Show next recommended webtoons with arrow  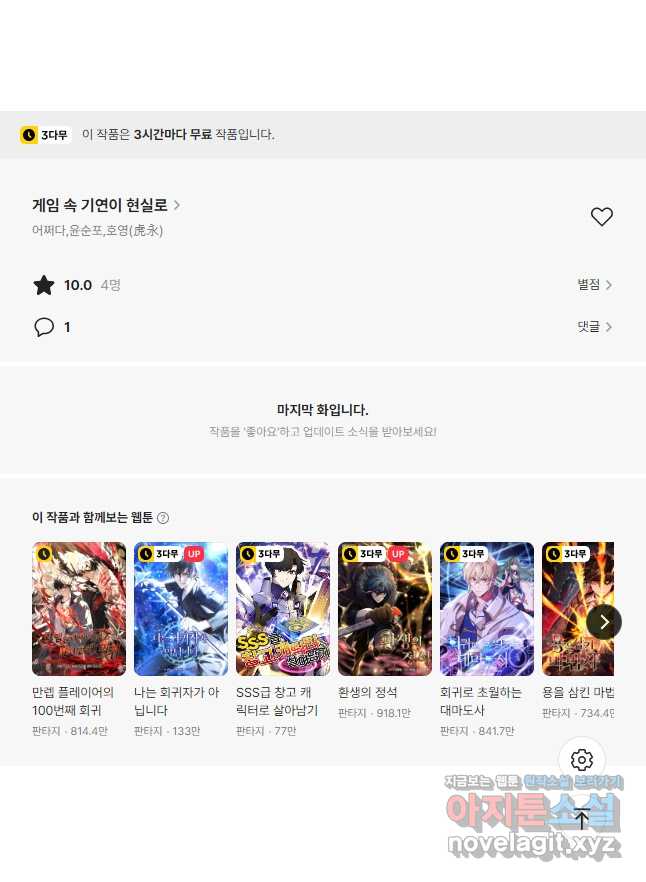click(604, 622)
